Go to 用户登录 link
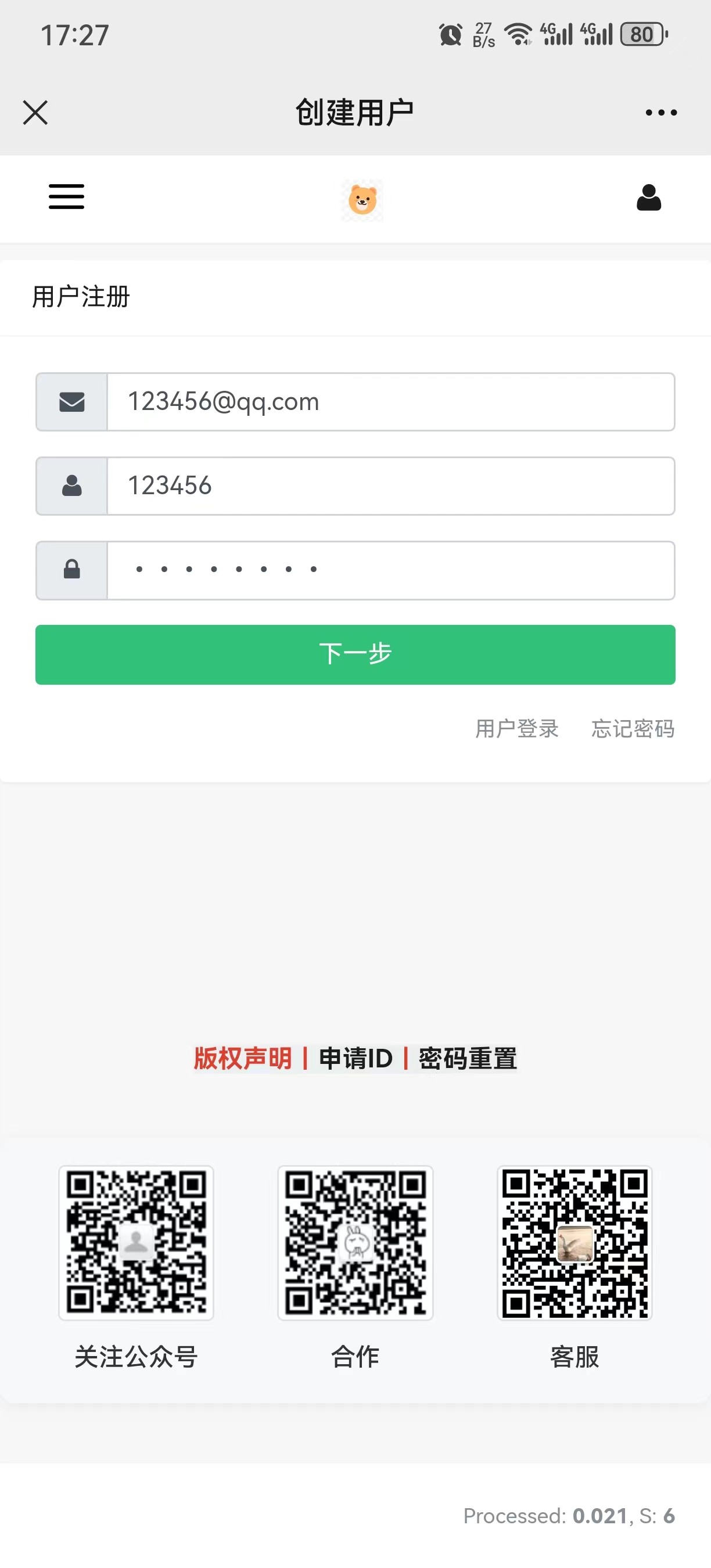Screen dimensions: 711x1568 point(517,729)
